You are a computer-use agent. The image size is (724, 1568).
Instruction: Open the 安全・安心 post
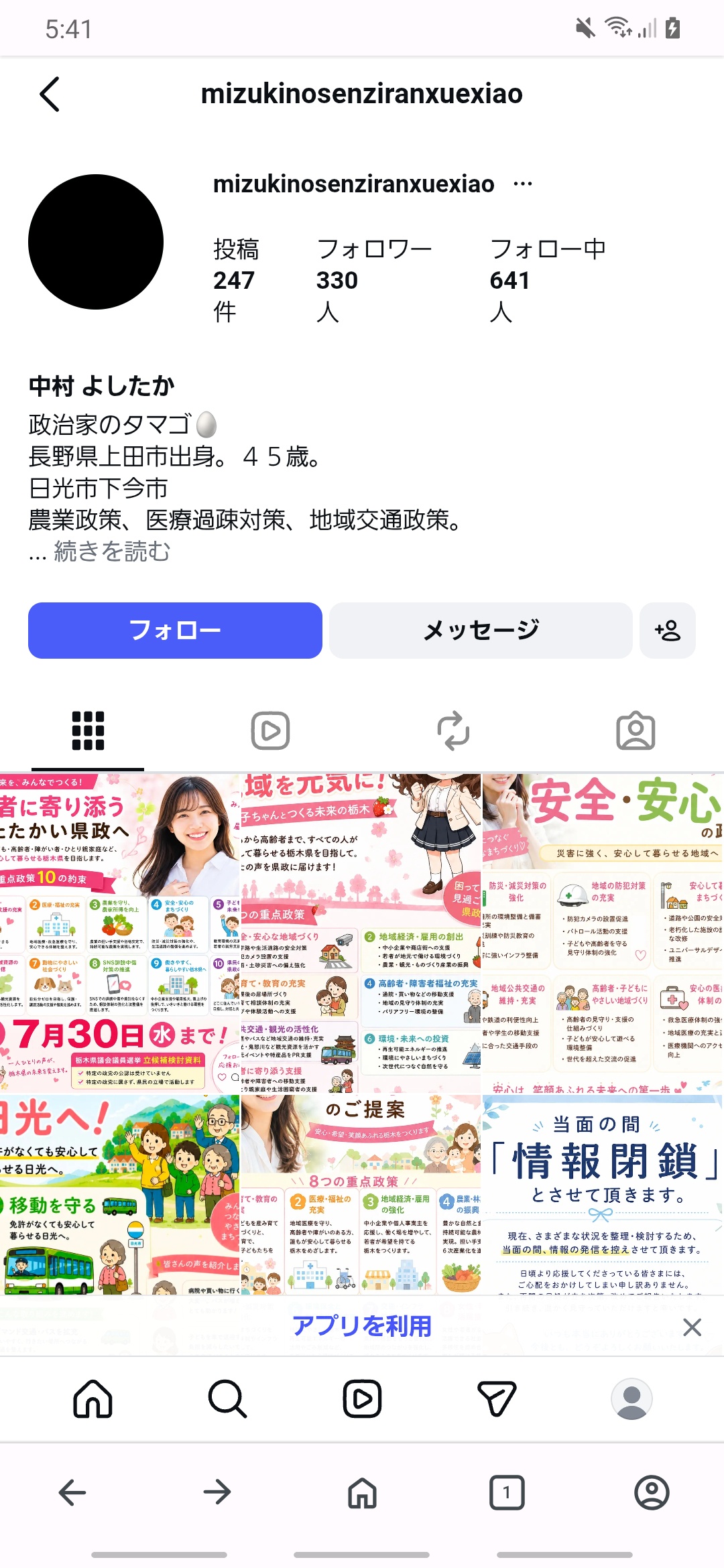tap(603, 933)
